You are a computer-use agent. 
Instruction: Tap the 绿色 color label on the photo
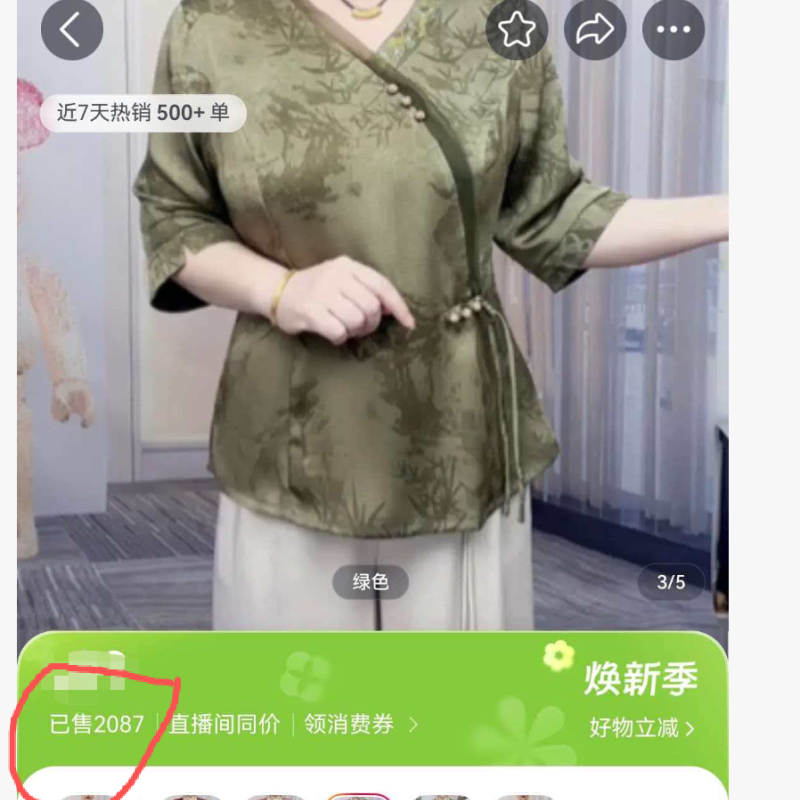(x=370, y=582)
